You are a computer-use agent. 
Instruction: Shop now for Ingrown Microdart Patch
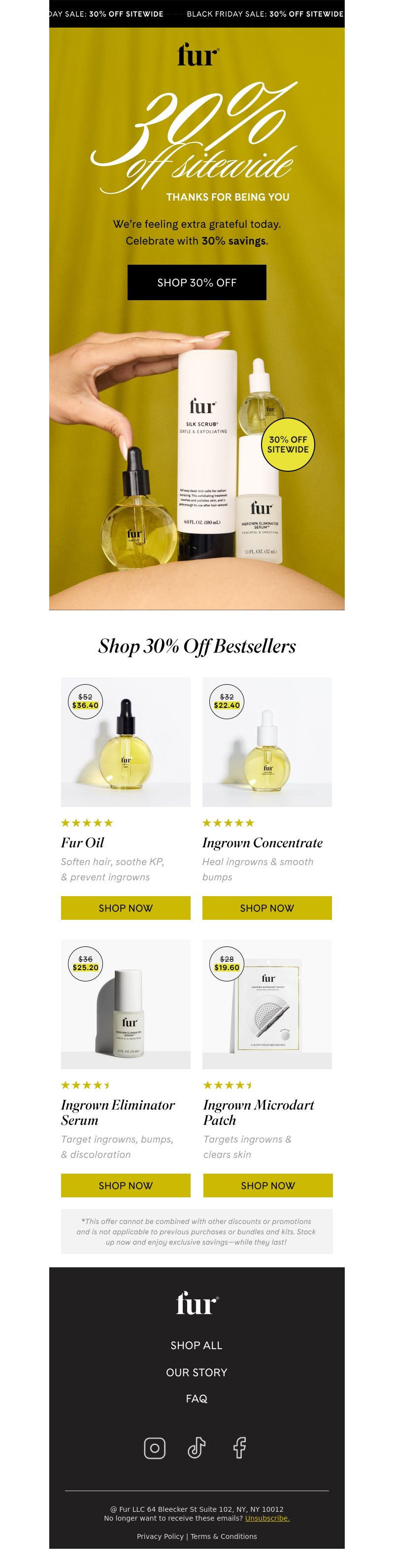(267, 1185)
